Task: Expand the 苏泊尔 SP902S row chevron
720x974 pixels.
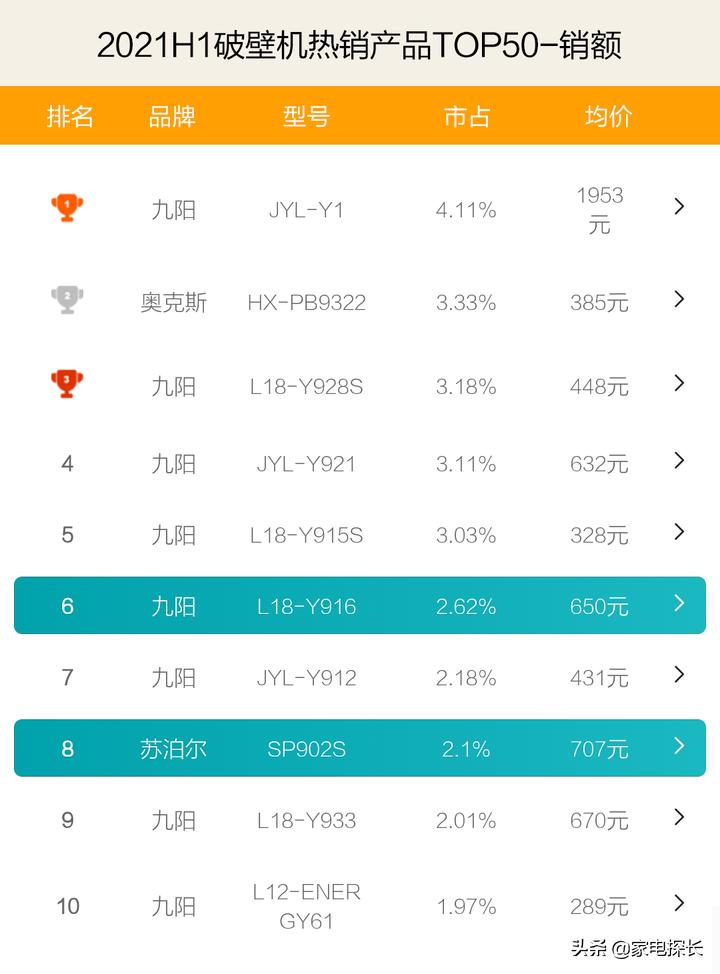Action: [680, 747]
